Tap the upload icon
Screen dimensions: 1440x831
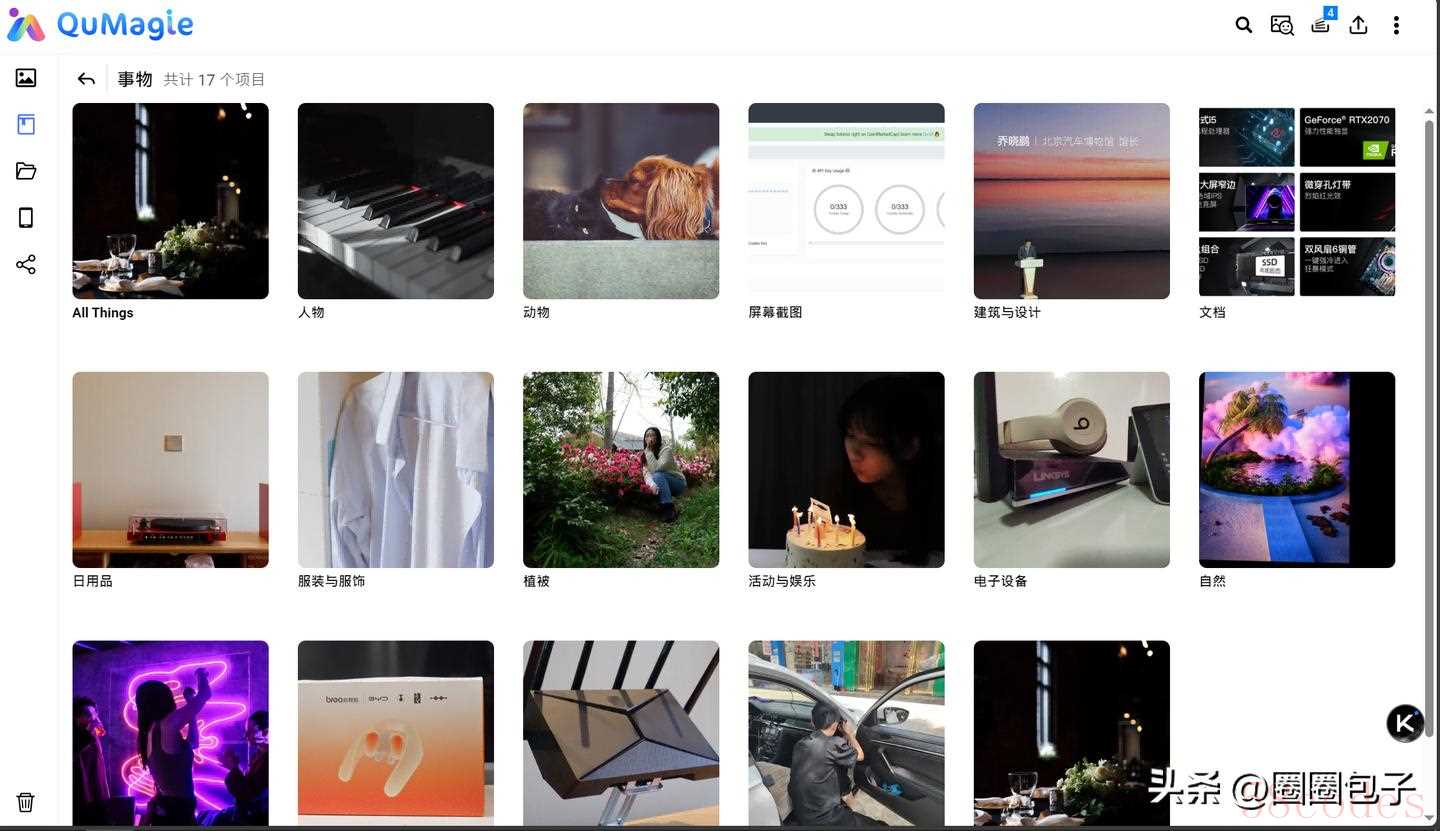pyautogui.click(x=1358, y=25)
